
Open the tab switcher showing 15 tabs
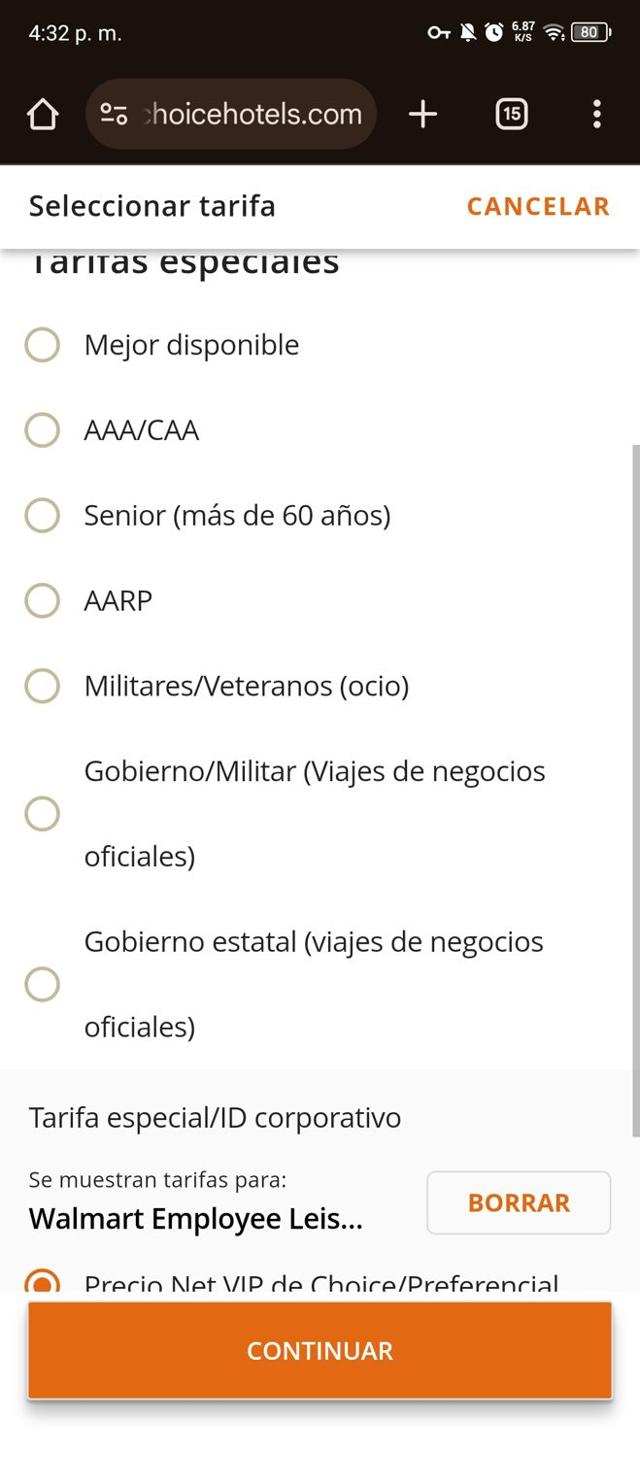click(x=511, y=115)
